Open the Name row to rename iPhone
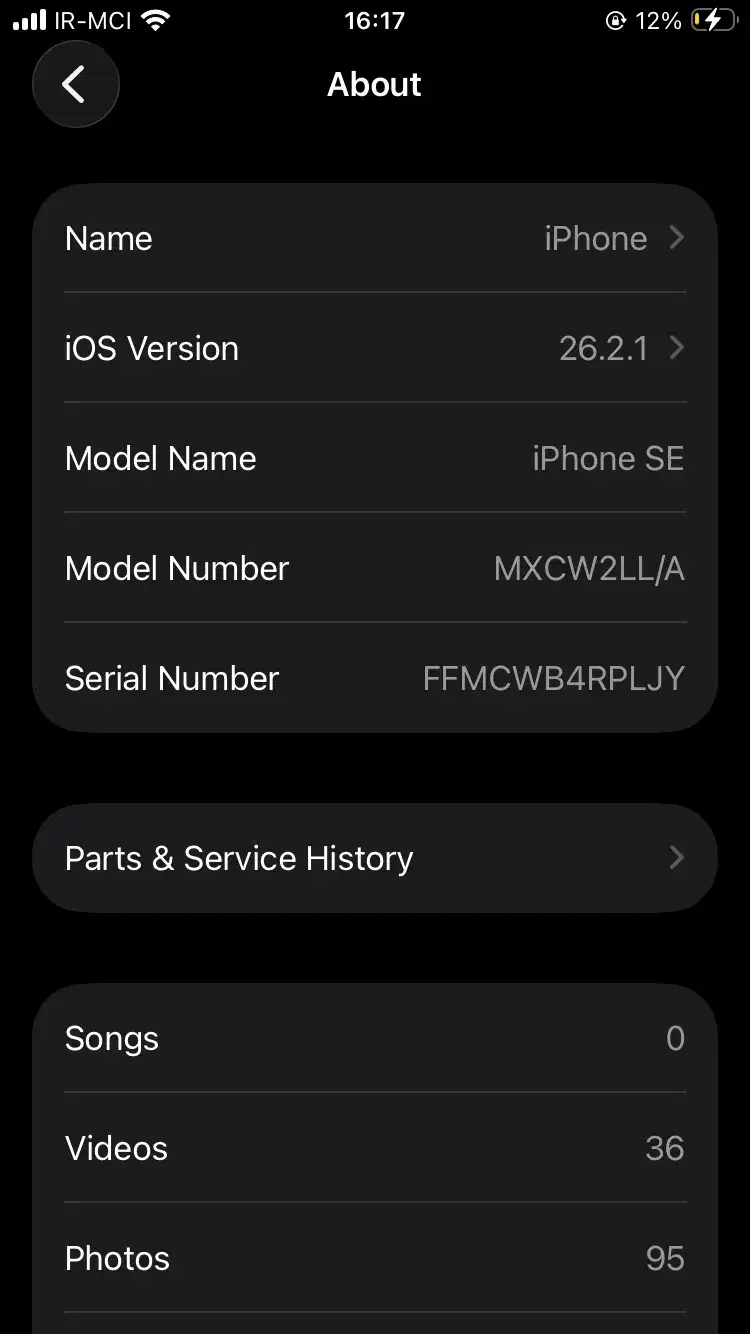The width and height of the screenshot is (750, 1334). (375, 238)
